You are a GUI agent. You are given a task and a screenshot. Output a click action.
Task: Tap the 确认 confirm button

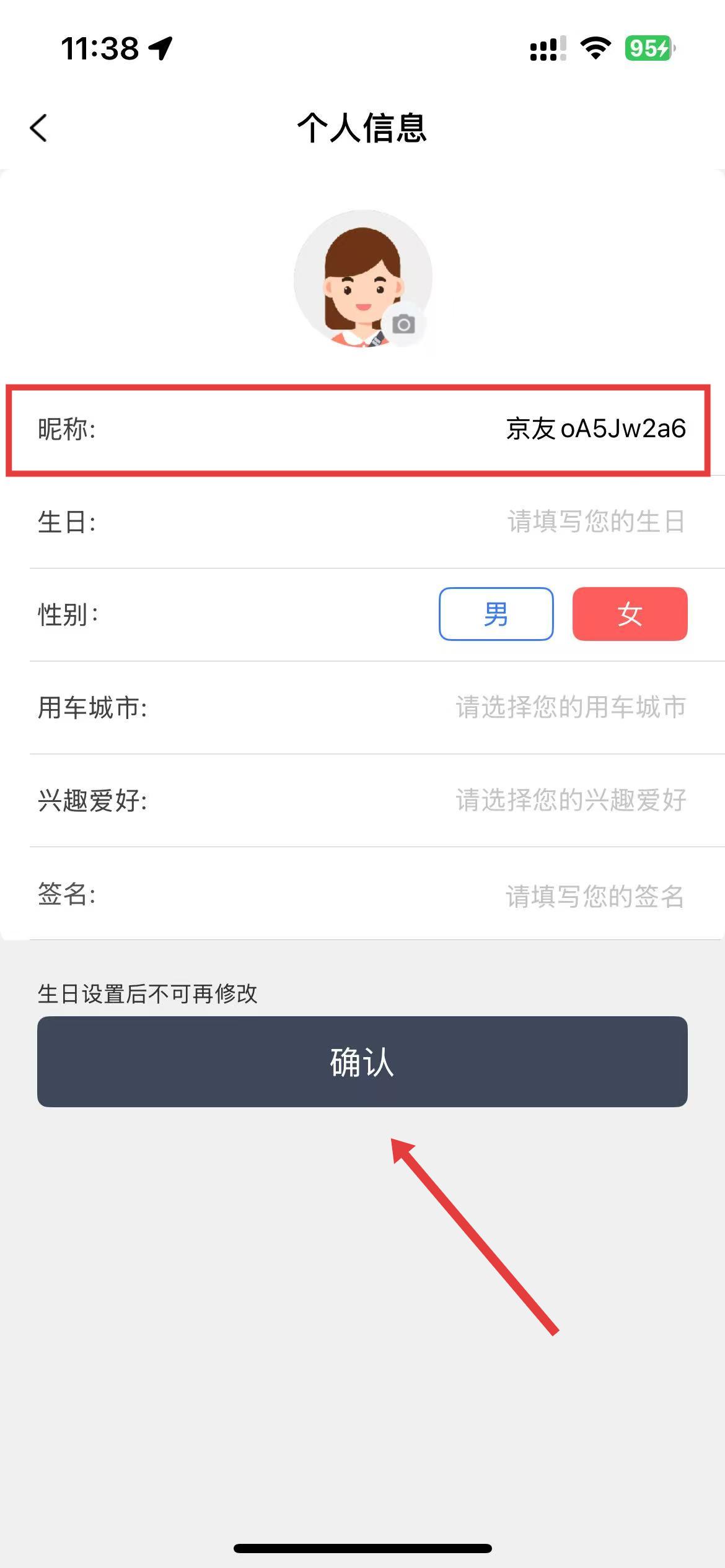[x=362, y=1061]
